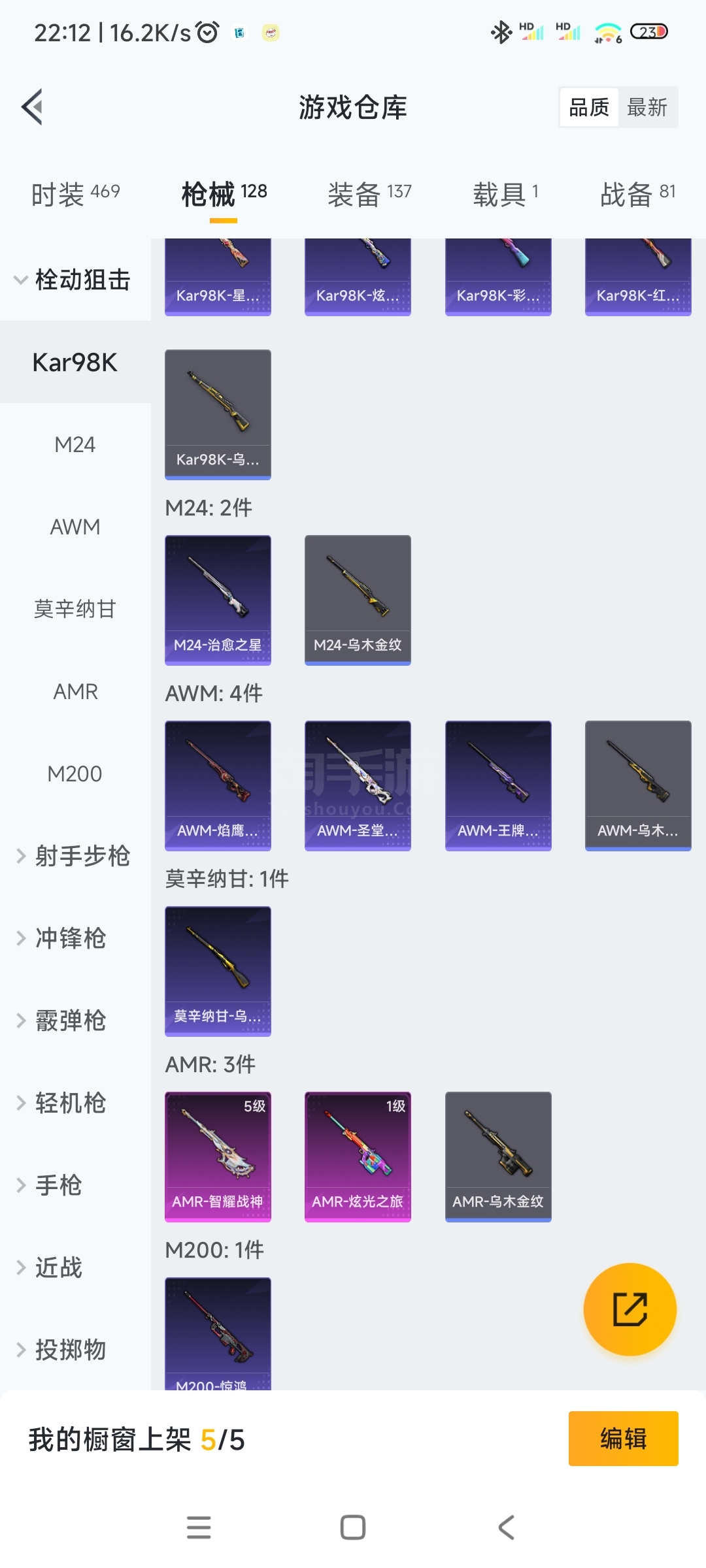Viewport: 706px width, 1568px height.
Task: Switch to the 装备 tab
Action: coord(369,194)
